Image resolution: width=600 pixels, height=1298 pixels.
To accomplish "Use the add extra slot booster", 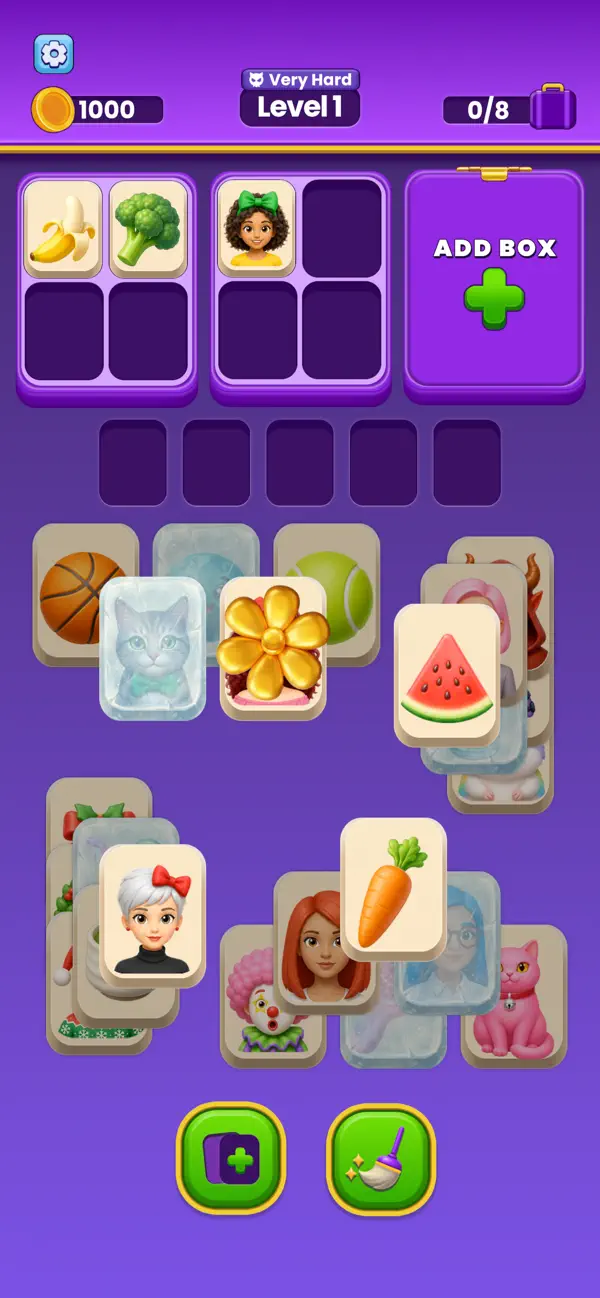I will pyautogui.click(x=231, y=1158).
